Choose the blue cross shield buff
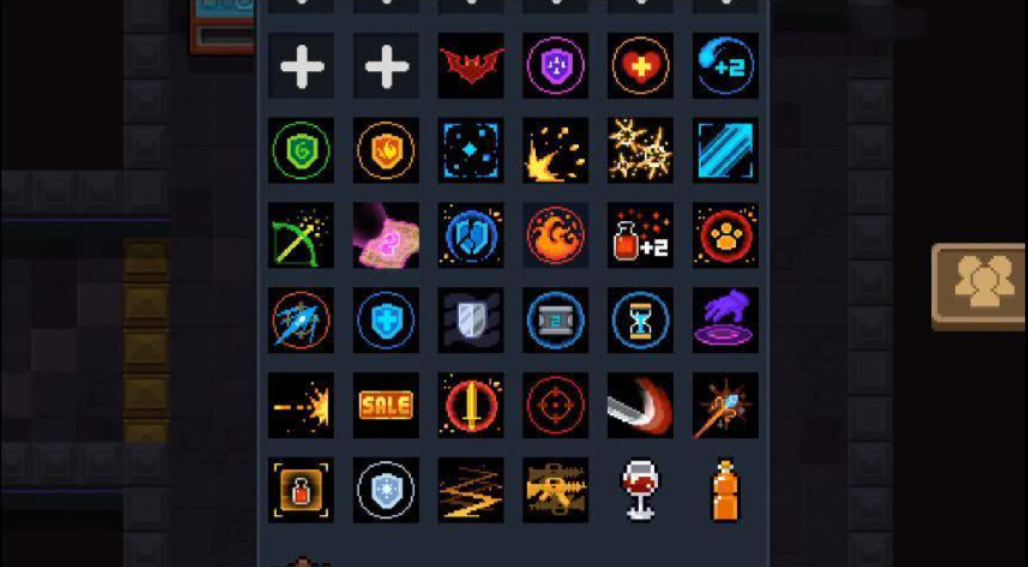Viewport: 1028px width, 567px height. [386, 321]
